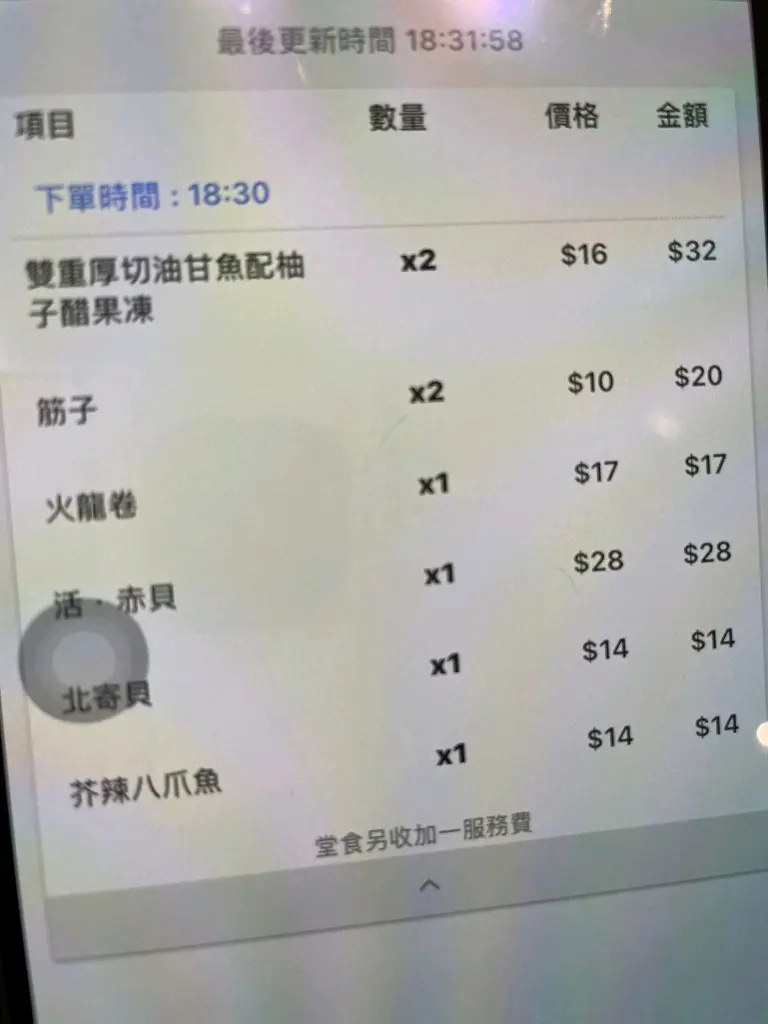Viewport: 768px width, 1024px height.
Task: Collapse the order list with the chevron
Action: [x=429, y=884]
